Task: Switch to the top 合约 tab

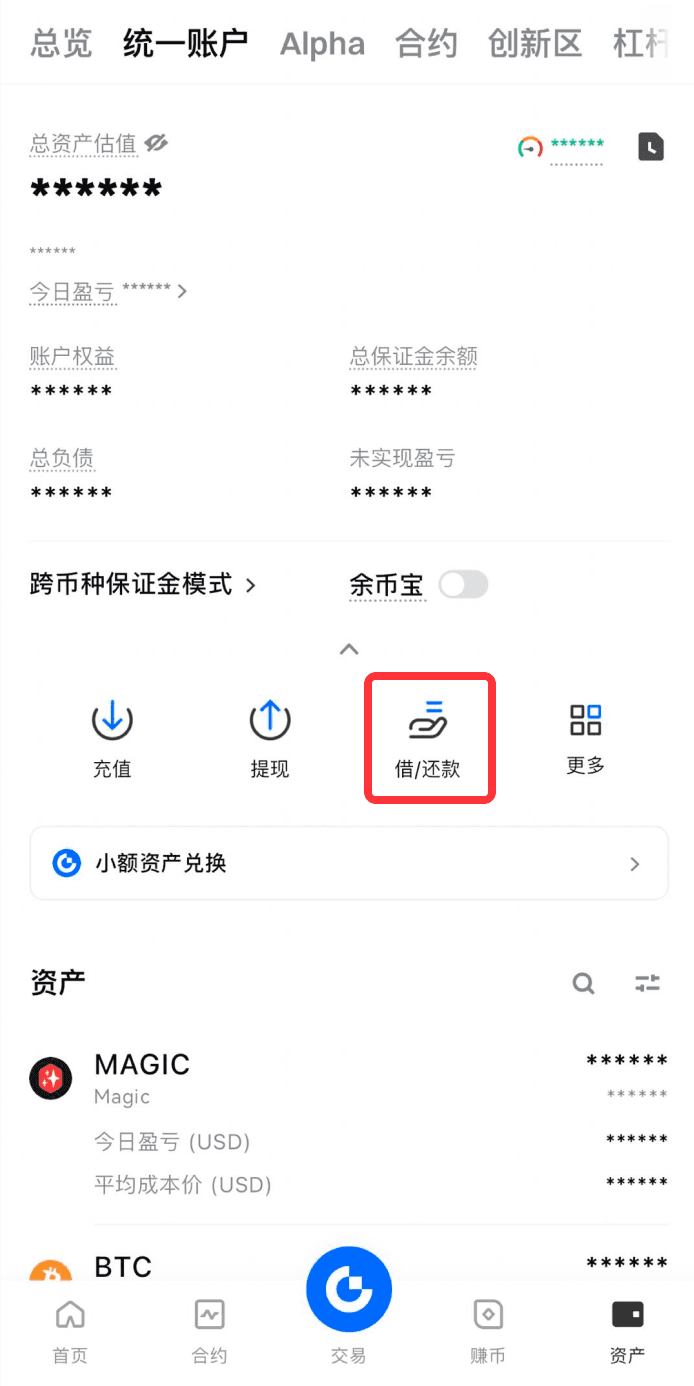Action: [x=426, y=44]
